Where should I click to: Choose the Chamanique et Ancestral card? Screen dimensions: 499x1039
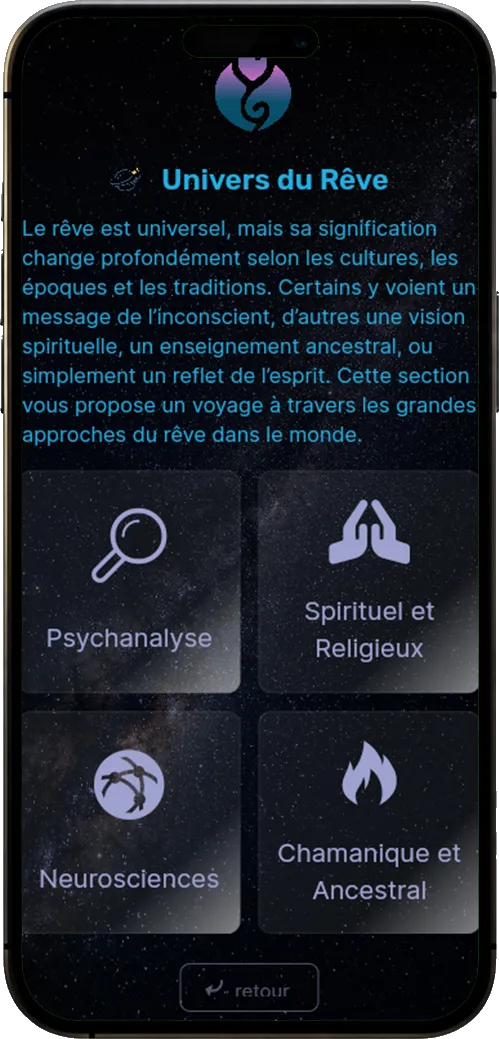click(x=368, y=822)
